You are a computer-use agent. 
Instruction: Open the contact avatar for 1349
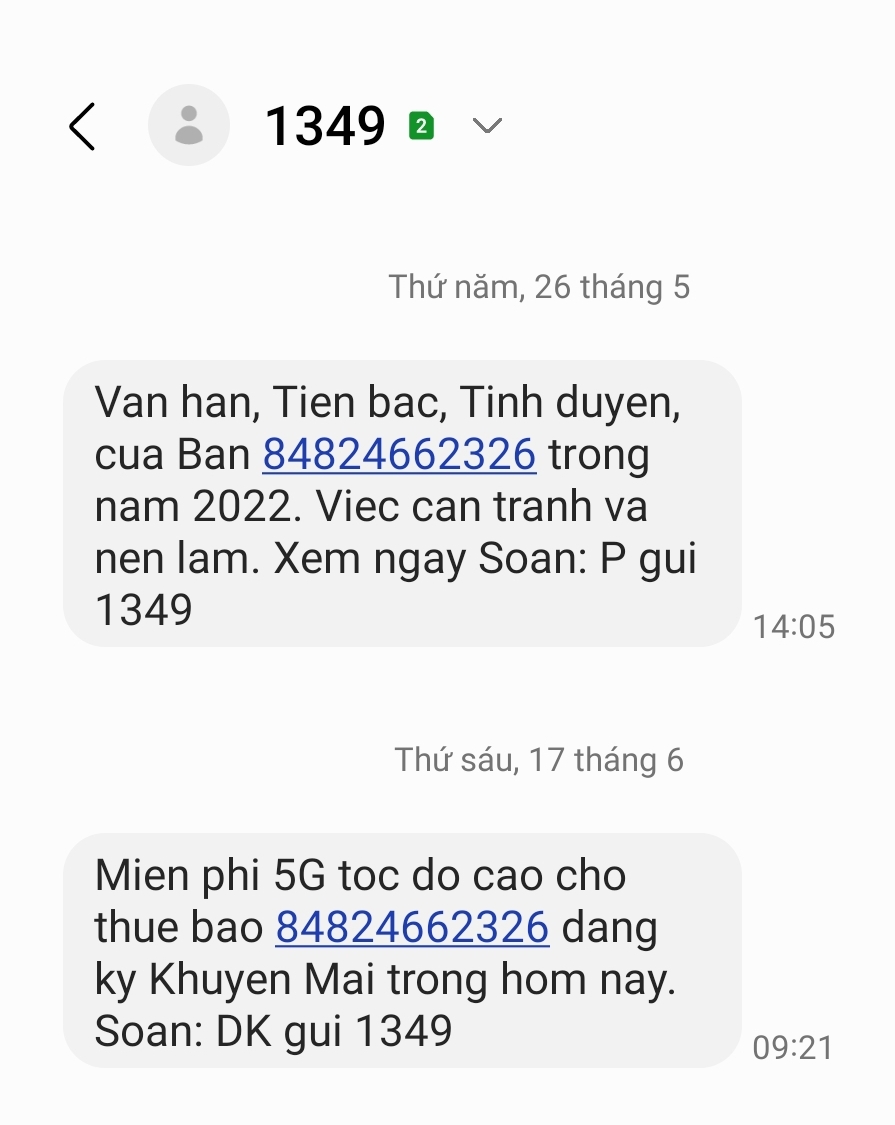[189, 126]
